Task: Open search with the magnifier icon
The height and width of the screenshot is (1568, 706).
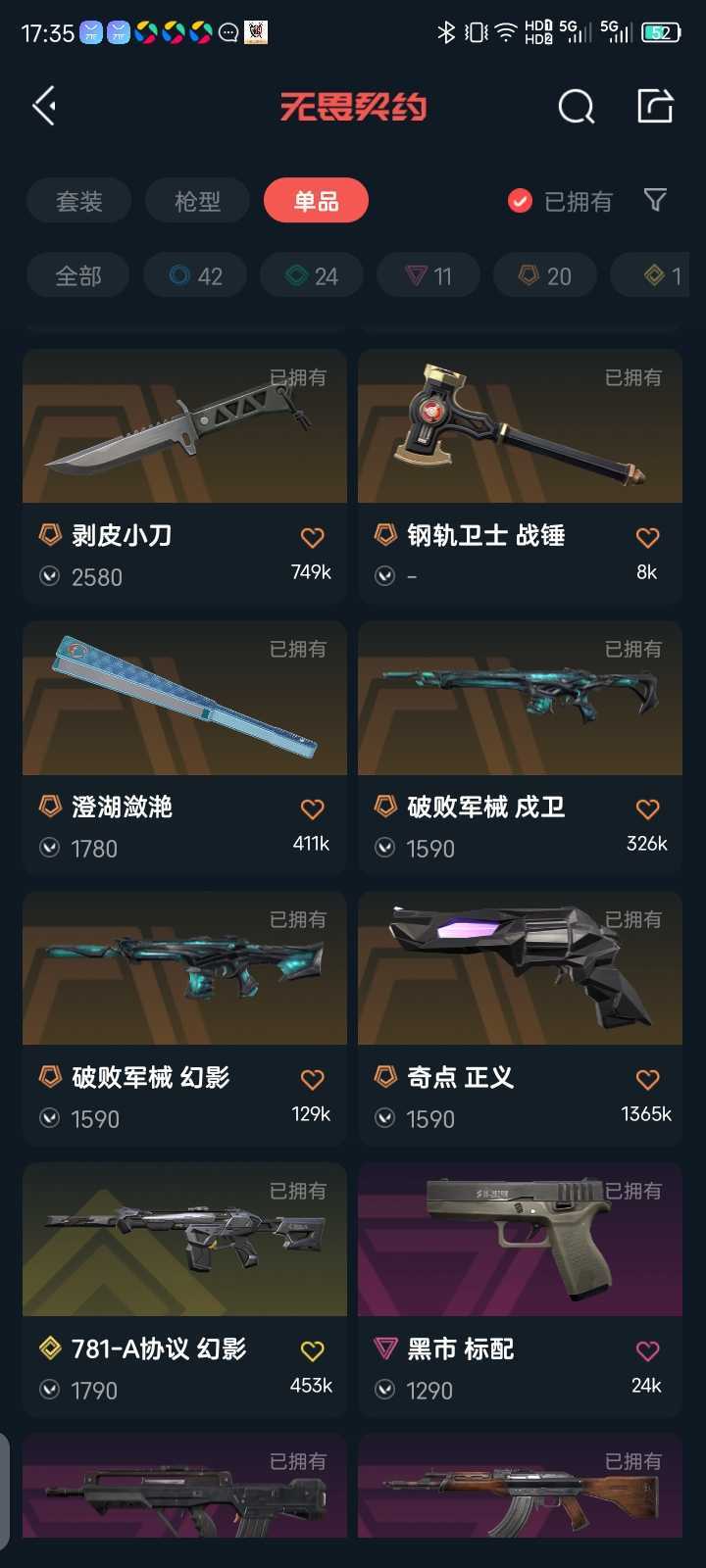Action: tap(577, 106)
